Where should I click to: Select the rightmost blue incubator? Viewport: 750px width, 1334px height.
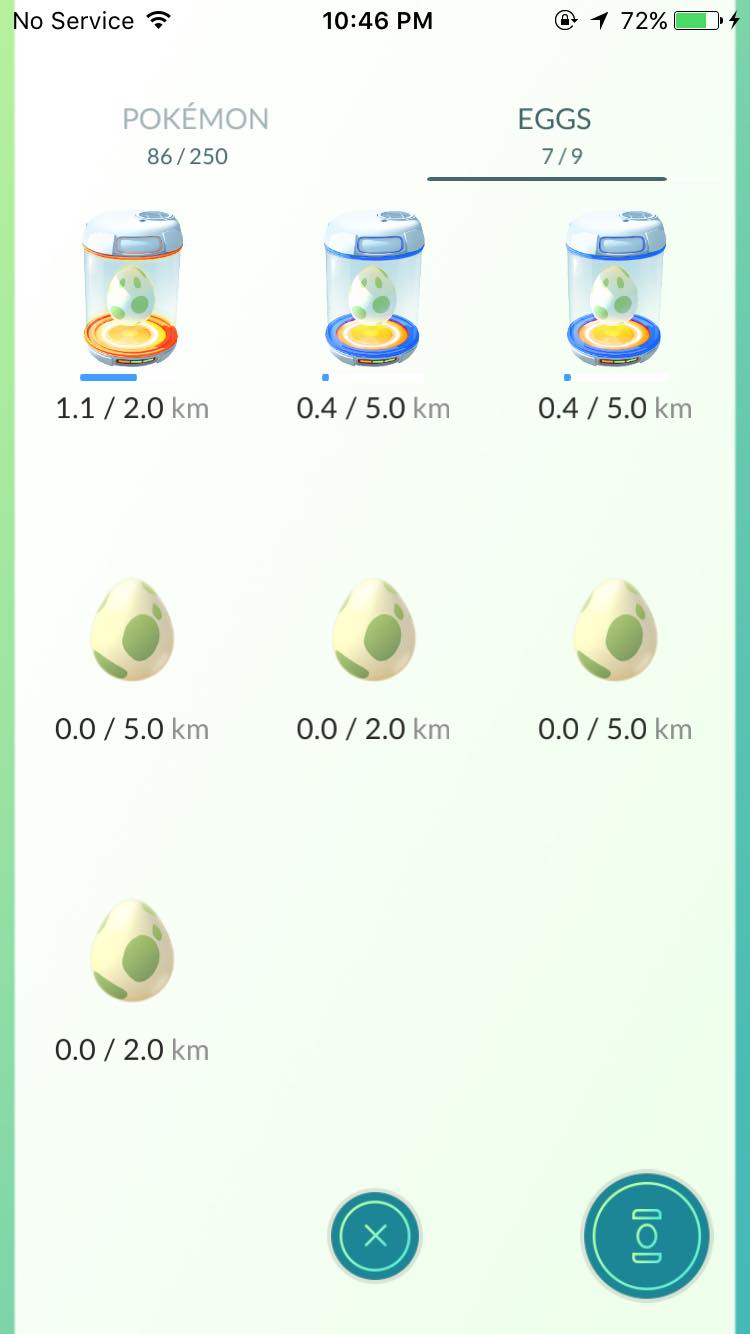(x=615, y=290)
